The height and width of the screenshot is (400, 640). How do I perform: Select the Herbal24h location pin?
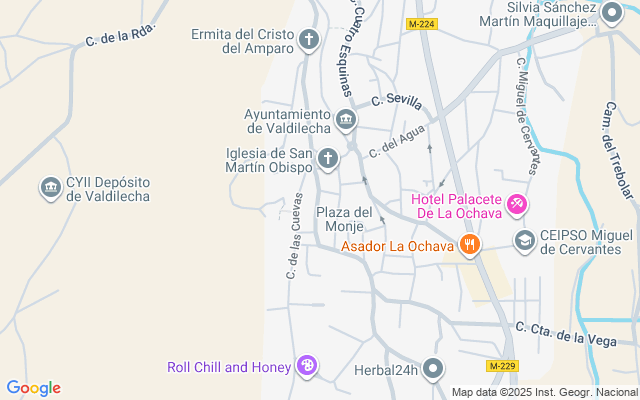point(433,370)
